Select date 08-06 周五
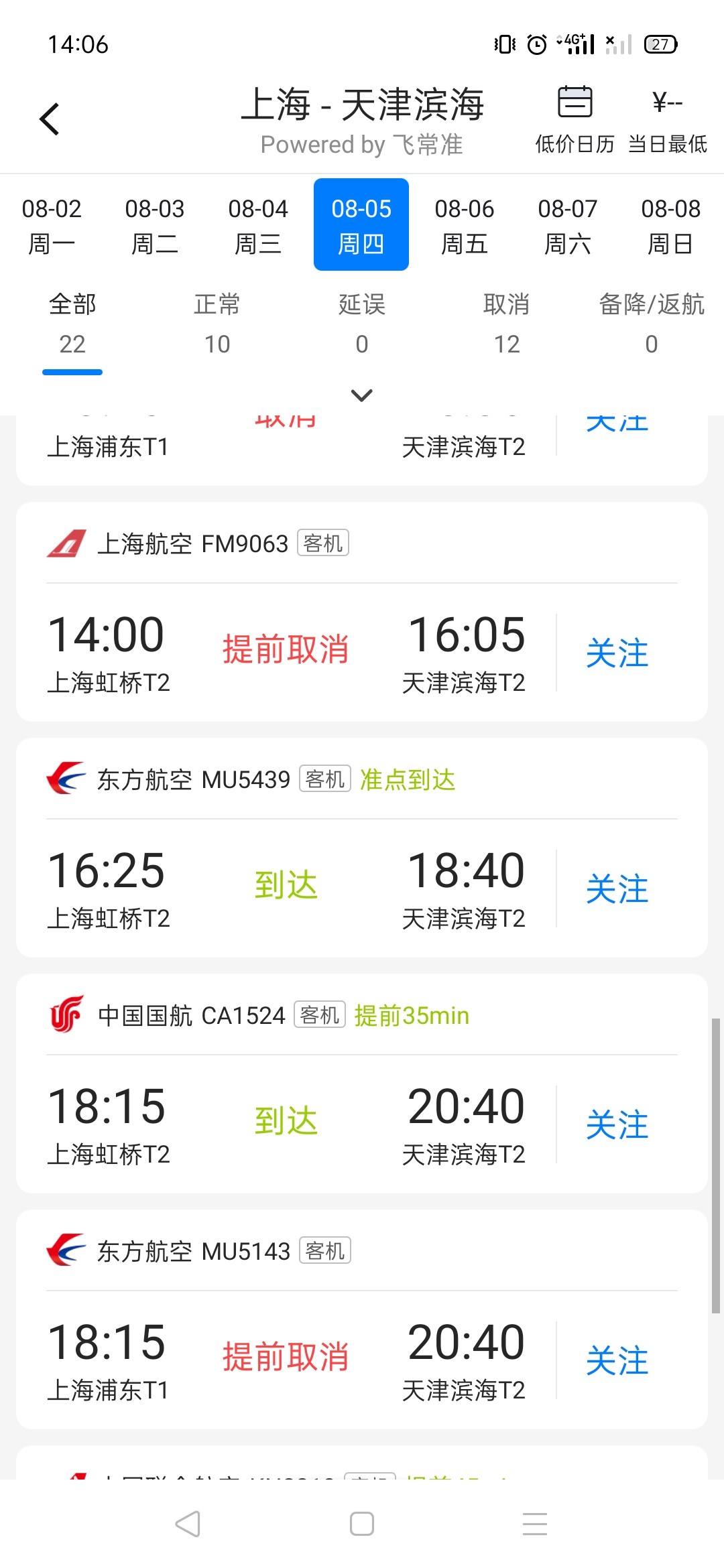Image resolution: width=724 pixels, height=1568 pixels. 465,226
